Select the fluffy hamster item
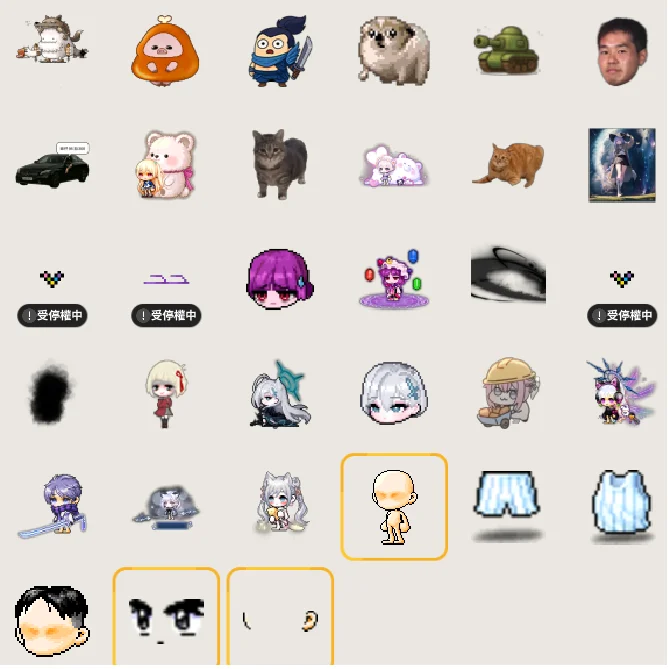 point(393,48)
